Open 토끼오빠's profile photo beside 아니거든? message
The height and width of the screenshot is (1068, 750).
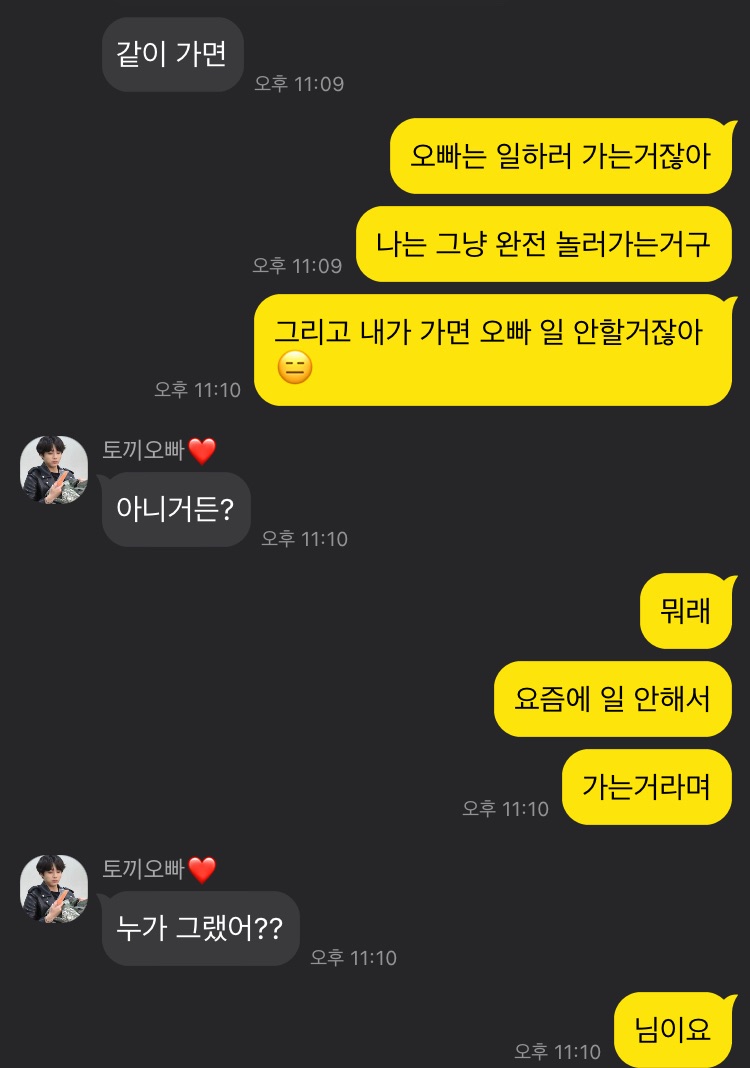point(54,469)
